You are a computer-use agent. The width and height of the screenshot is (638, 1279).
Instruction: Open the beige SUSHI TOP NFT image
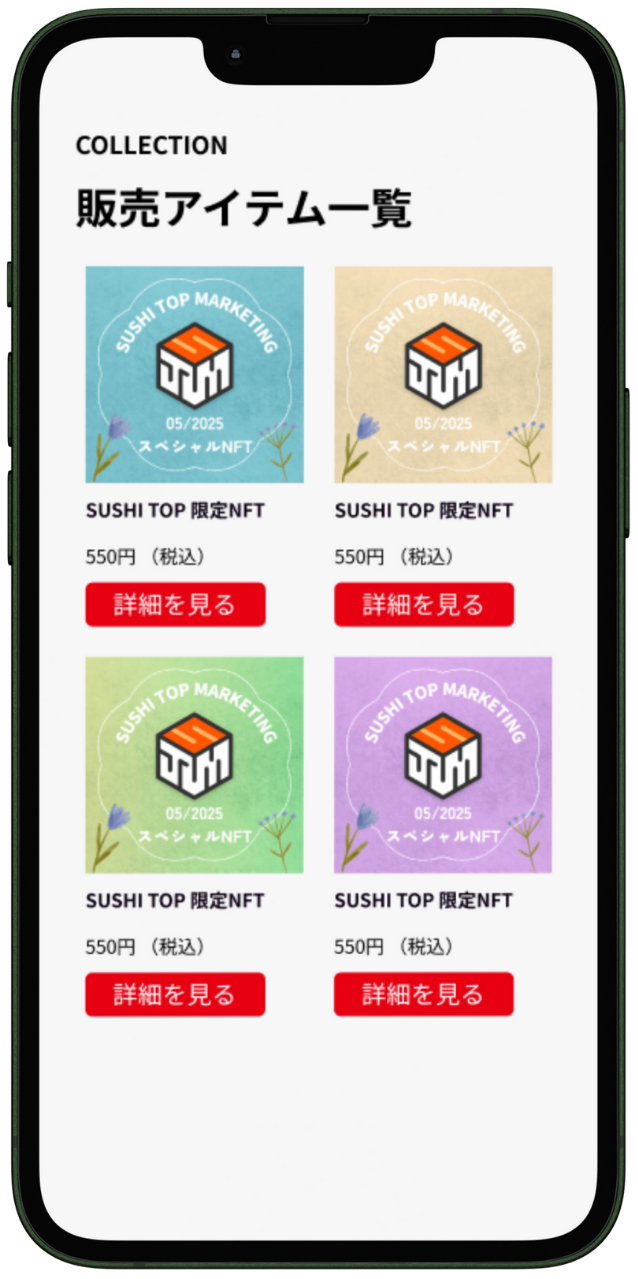click(443, 375)
